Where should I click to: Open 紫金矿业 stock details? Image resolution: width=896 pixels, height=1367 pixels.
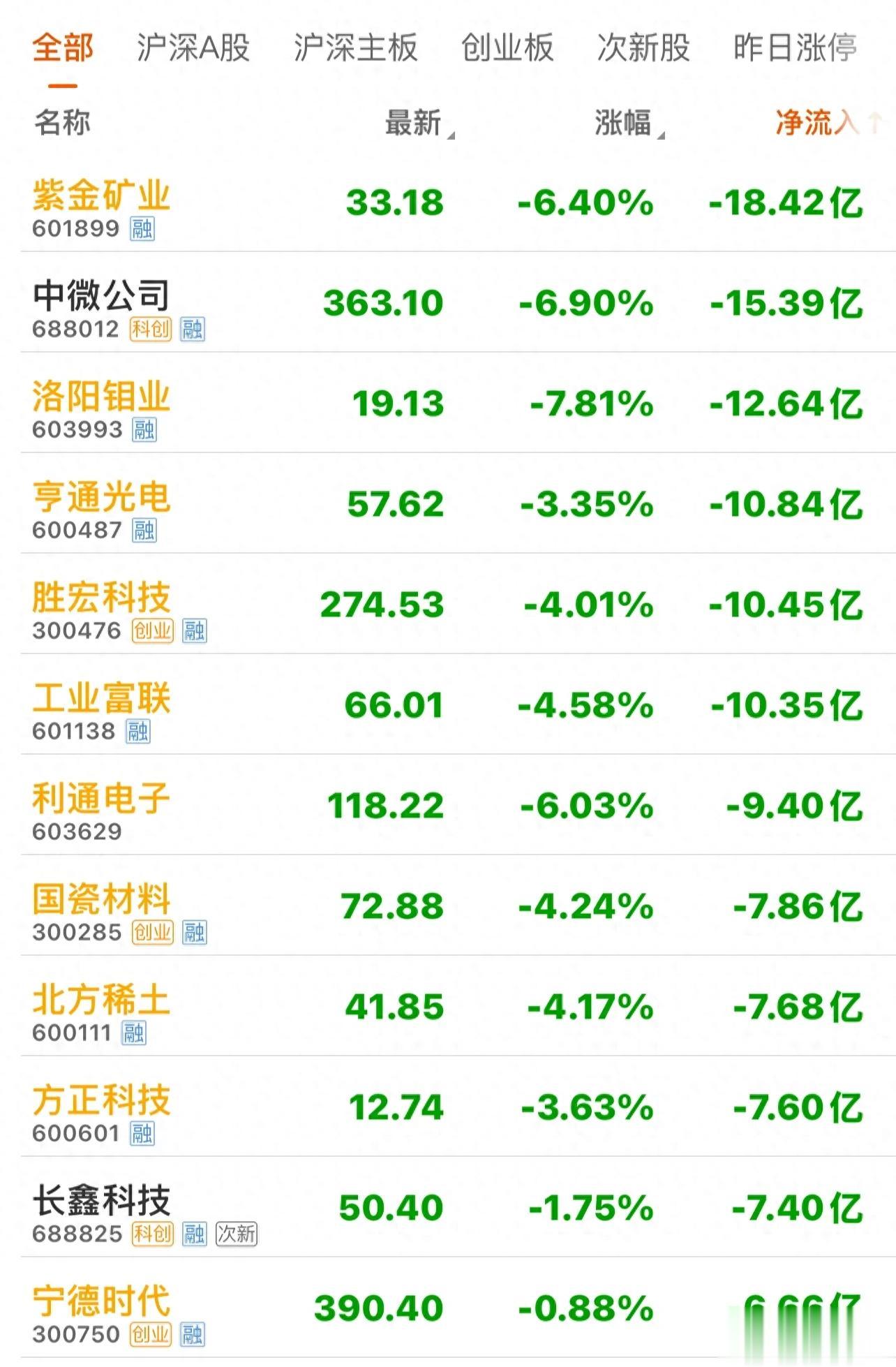pyautogui.click(x=458, y=202)
